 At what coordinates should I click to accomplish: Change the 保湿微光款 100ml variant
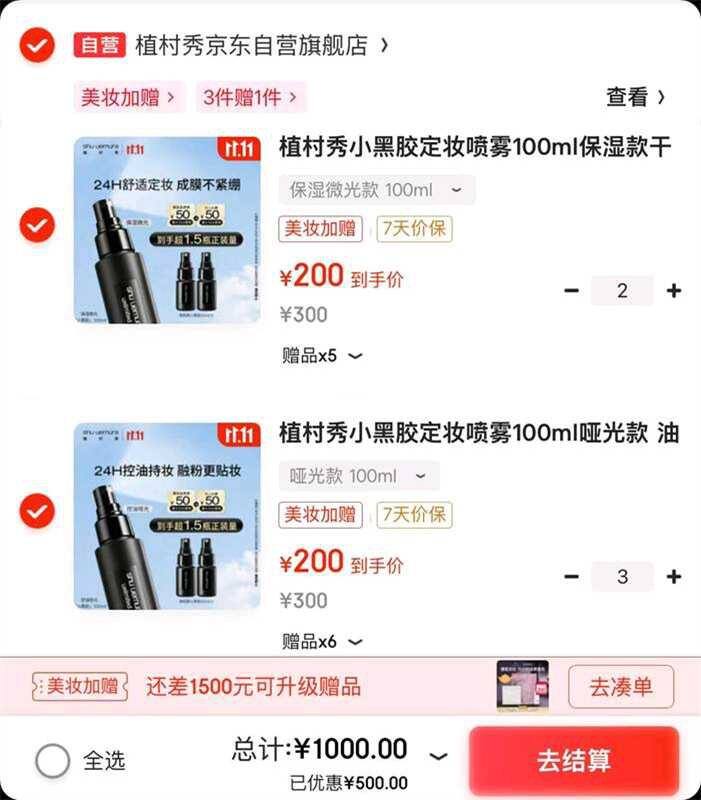click(x=376, y=190)
